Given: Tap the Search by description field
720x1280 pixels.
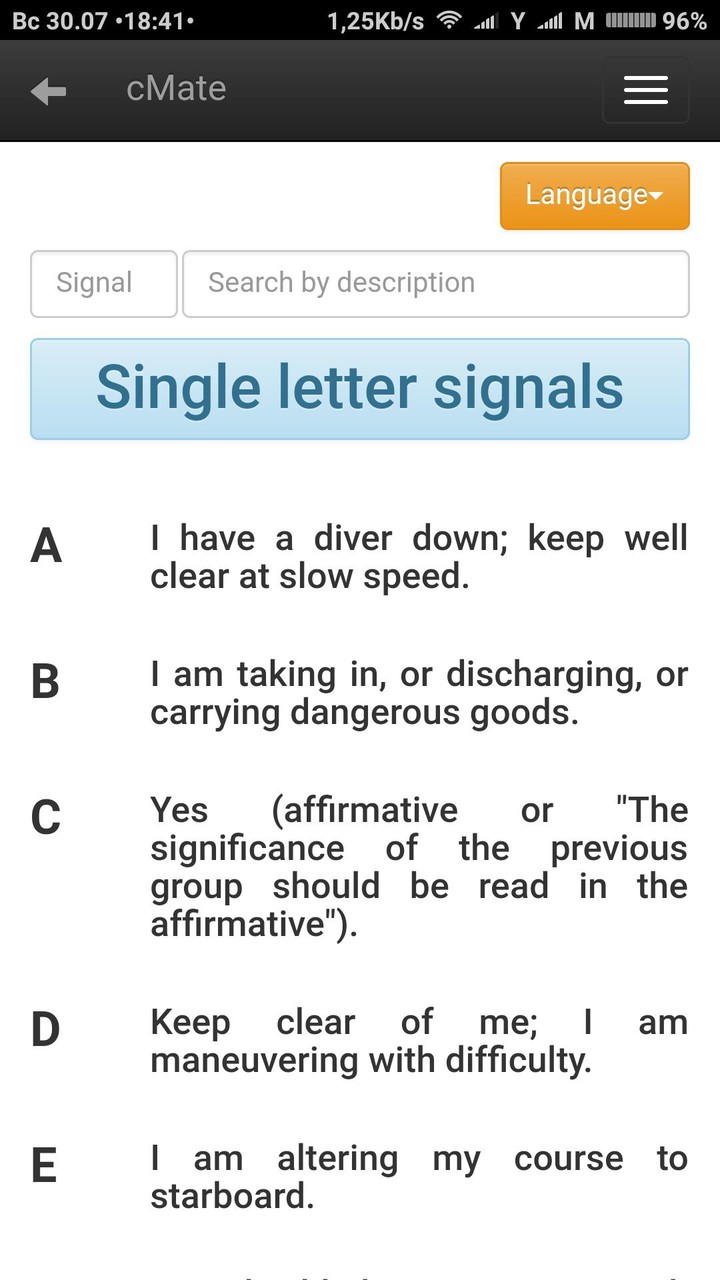Looking at the screenshot, I should (x=436, y=284).
